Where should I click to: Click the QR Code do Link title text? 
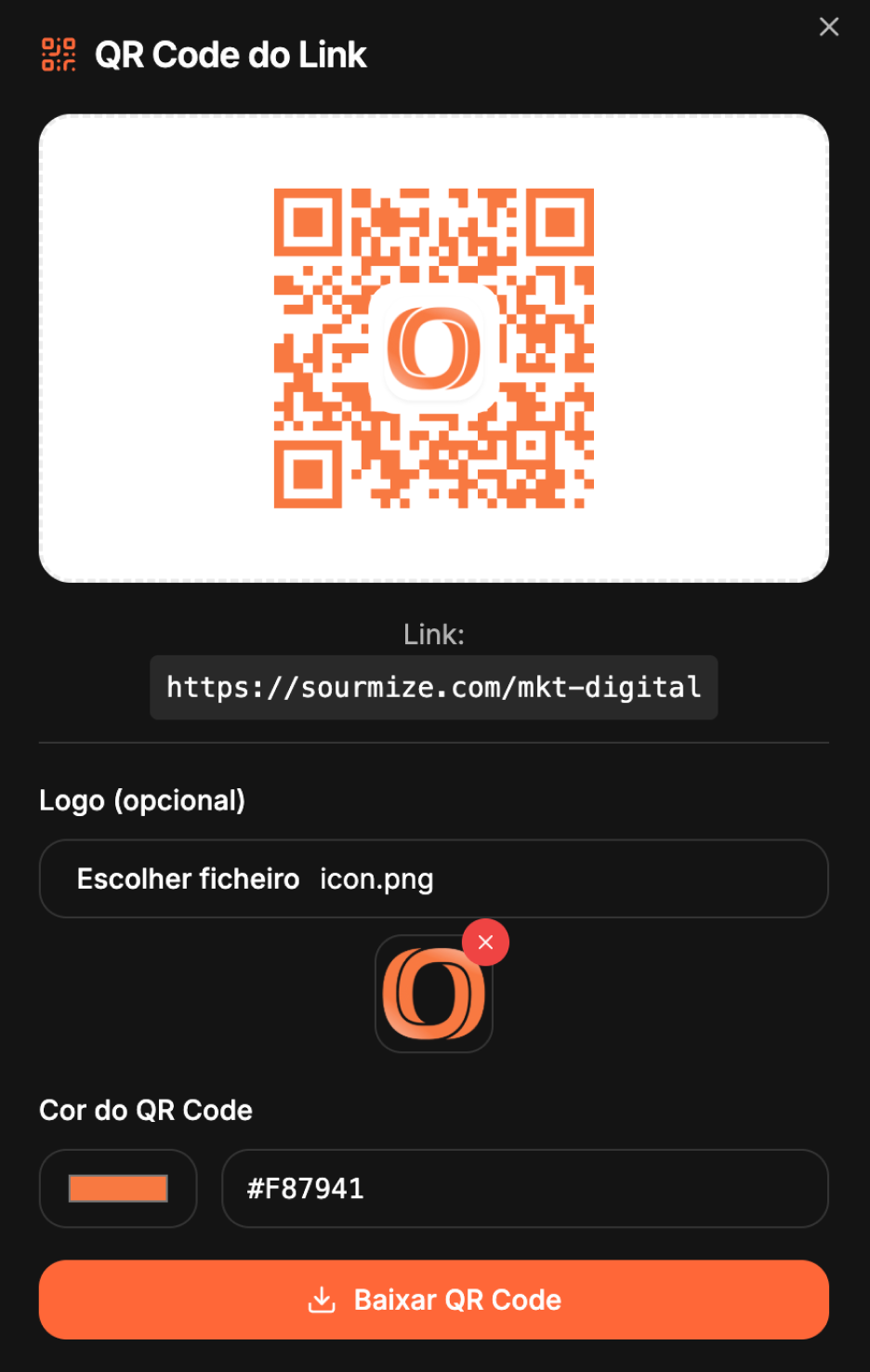coord(231,55)
